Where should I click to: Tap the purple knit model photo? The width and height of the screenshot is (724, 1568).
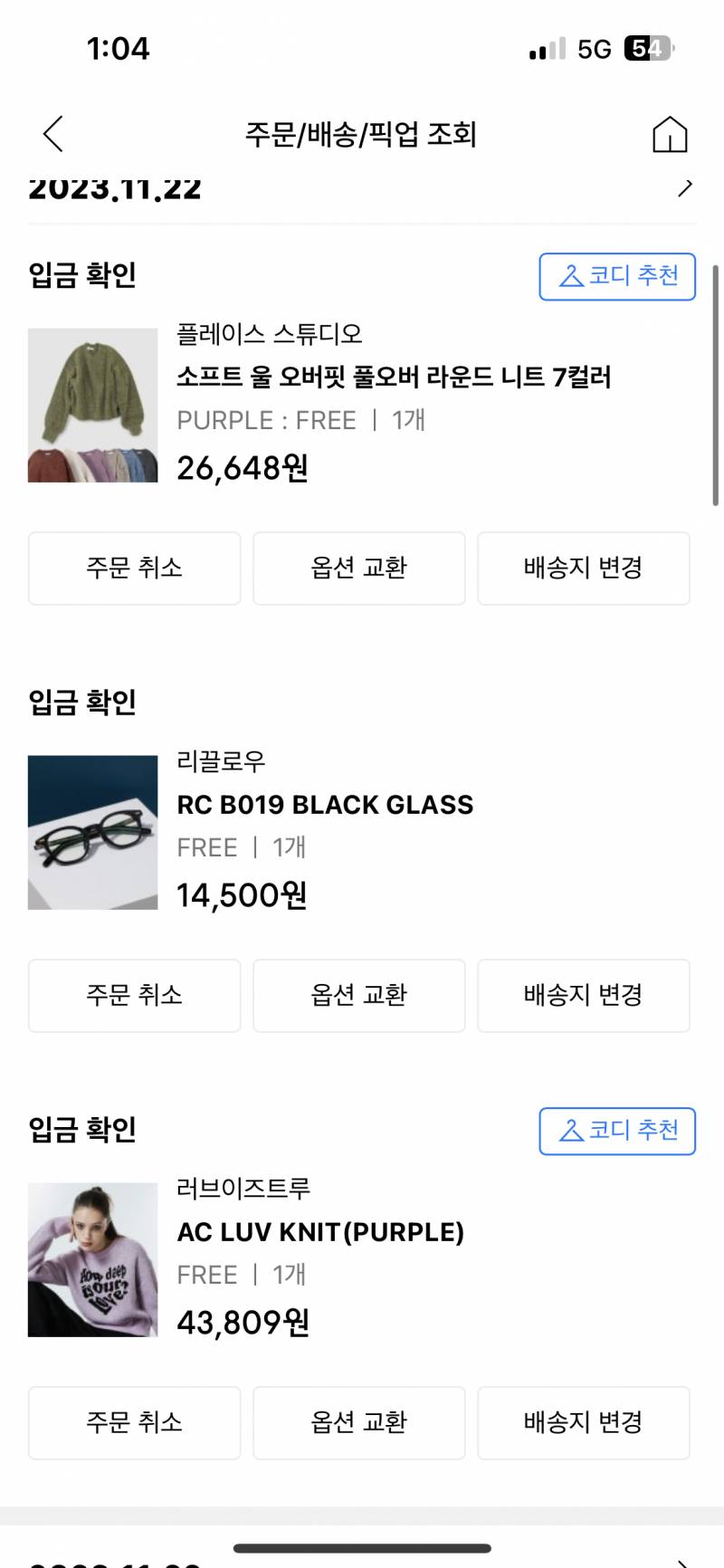pyautogui.click(x=92, y=1258)
